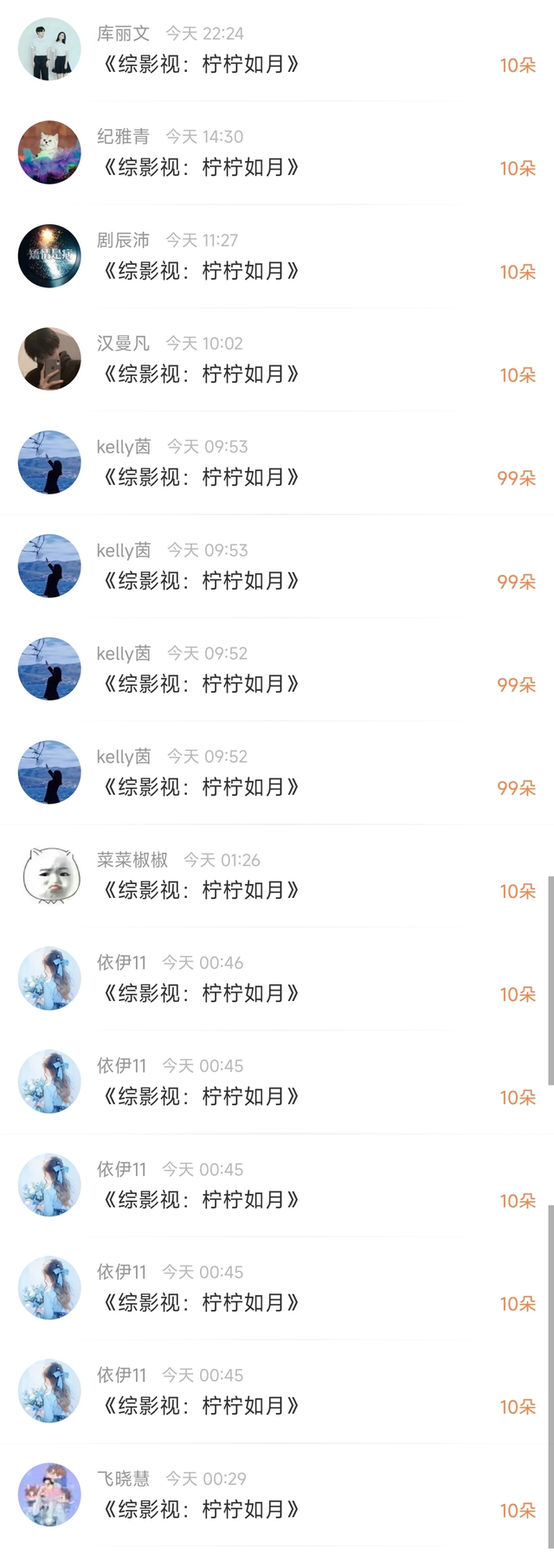The width and height of the screenshot is (554, 1568).
Task: View 剧辰沛's gift entry at 11:27
Action: click(277, 256)
